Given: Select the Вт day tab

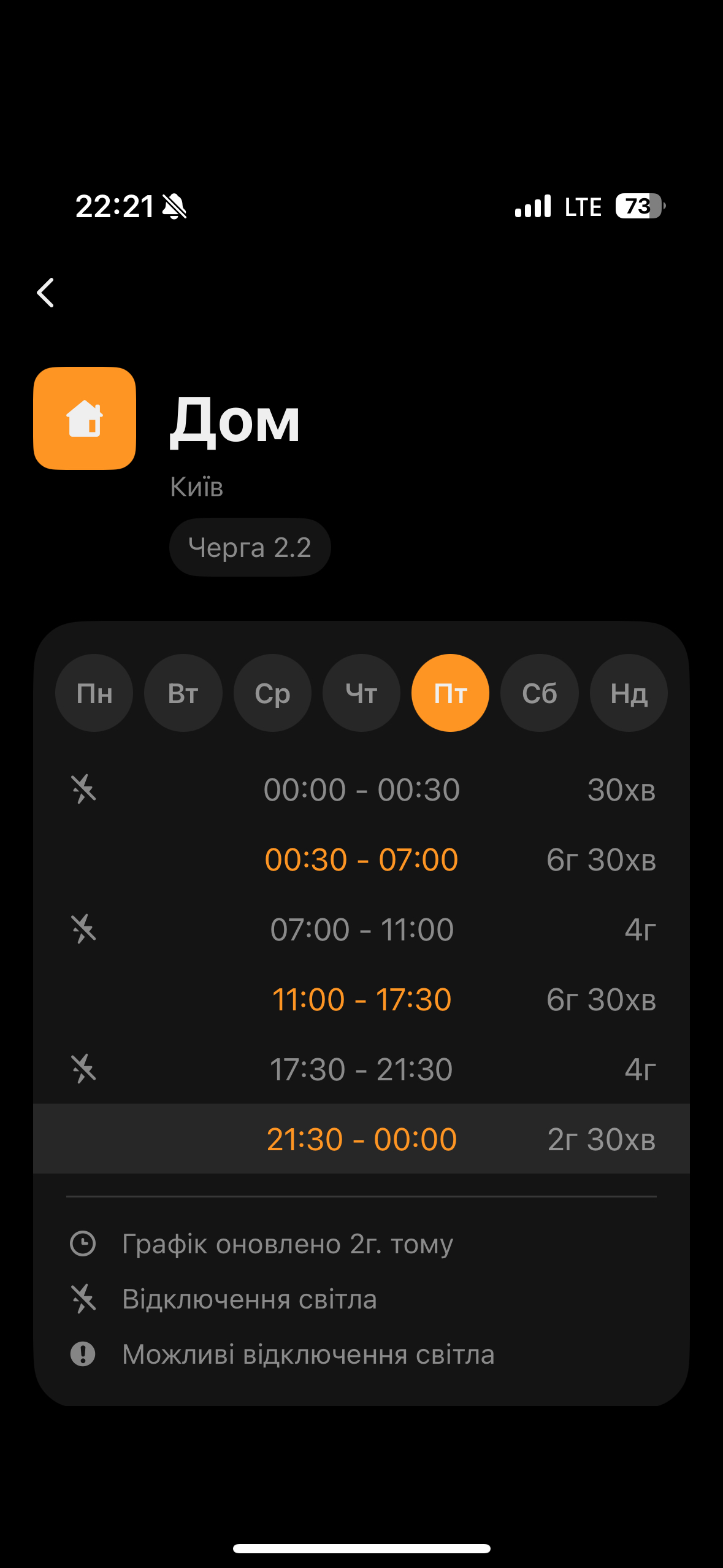Looking at the screenshot, I should coord(183,693).
